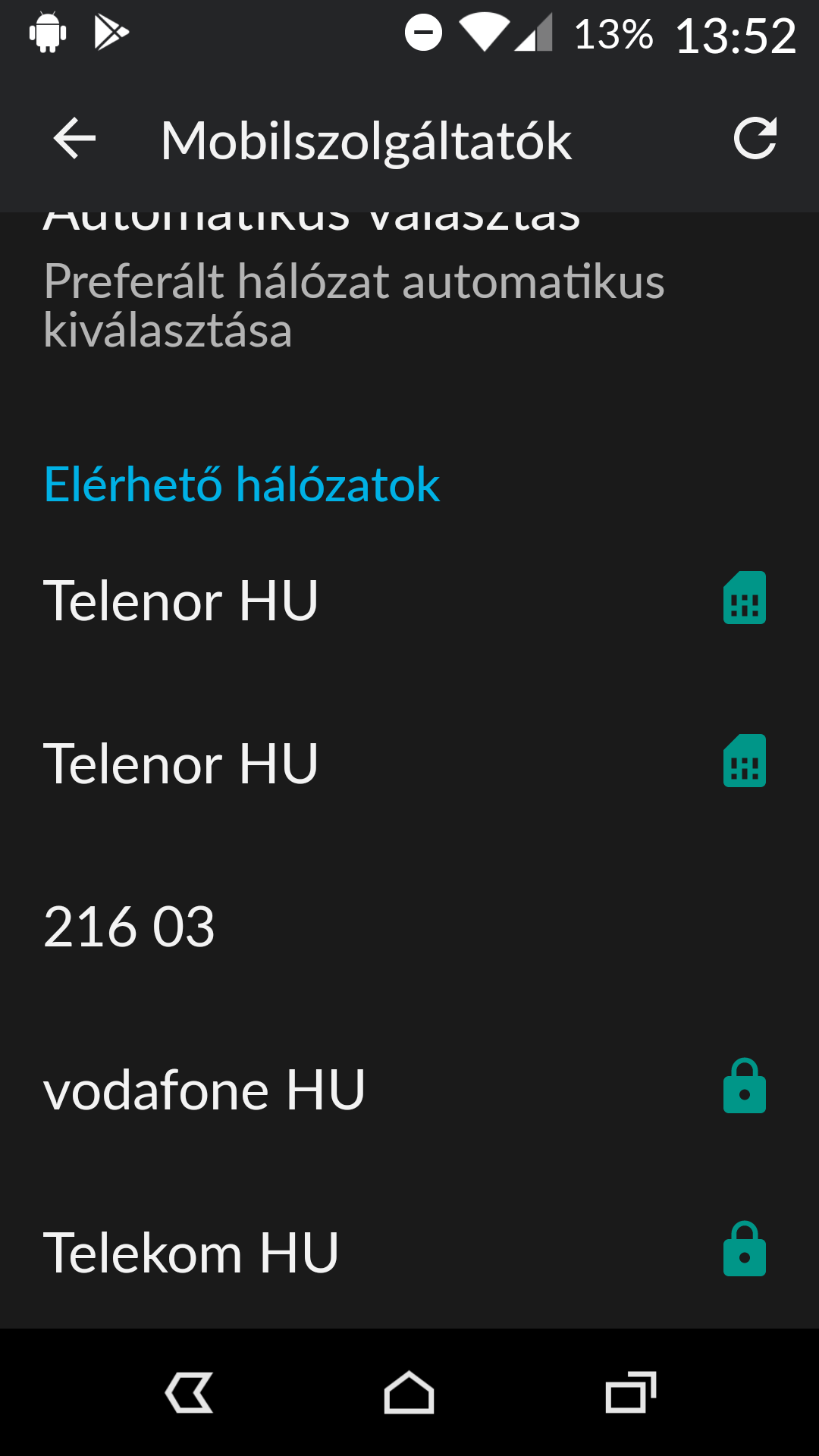The image size is (819, 1456).
Task: Select the Telekom HU network
Action: point(409,1253)
